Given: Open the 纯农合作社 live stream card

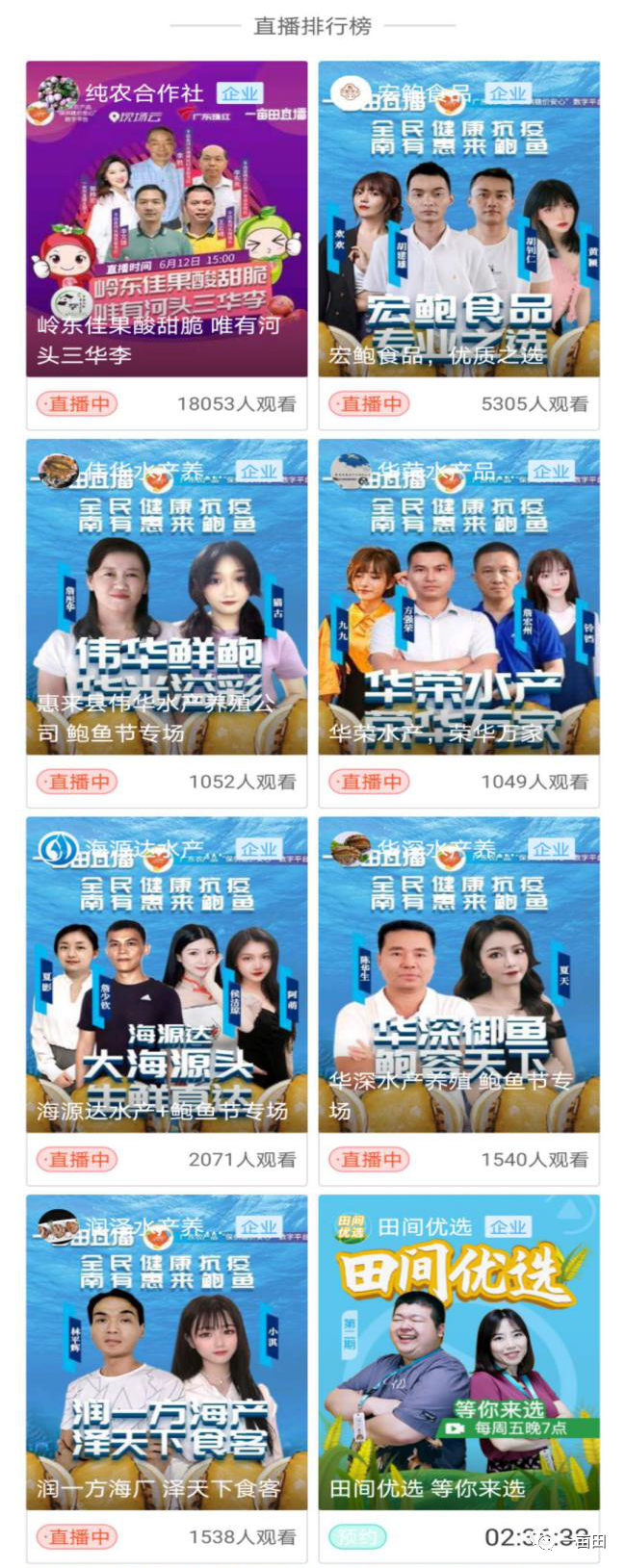Looking at the screenshot, I should [x=167, y=219].
